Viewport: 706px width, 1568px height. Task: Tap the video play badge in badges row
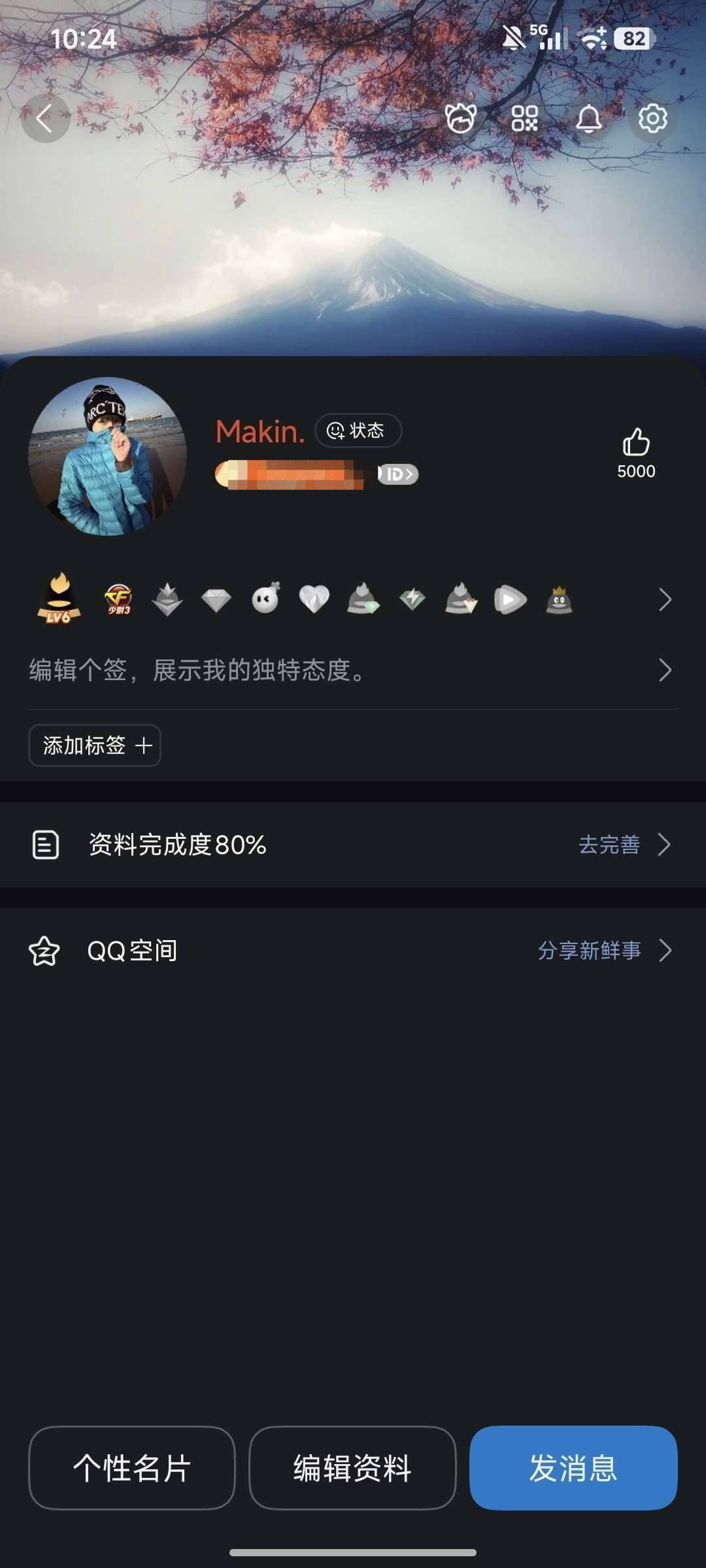[x=509, y=599]
